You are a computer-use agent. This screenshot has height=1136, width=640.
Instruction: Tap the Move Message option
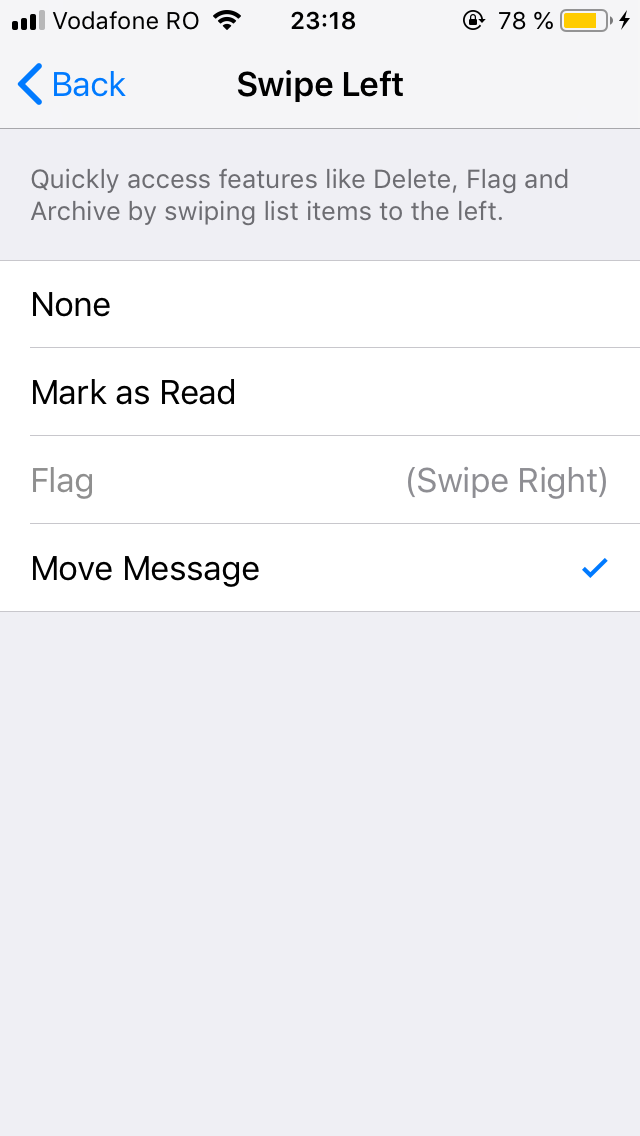(320, 568)
